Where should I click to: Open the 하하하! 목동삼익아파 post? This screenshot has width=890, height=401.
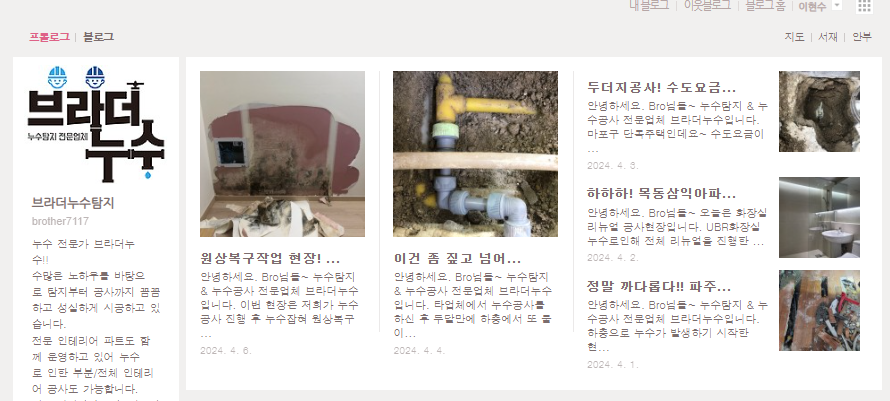tap(661, 193)
